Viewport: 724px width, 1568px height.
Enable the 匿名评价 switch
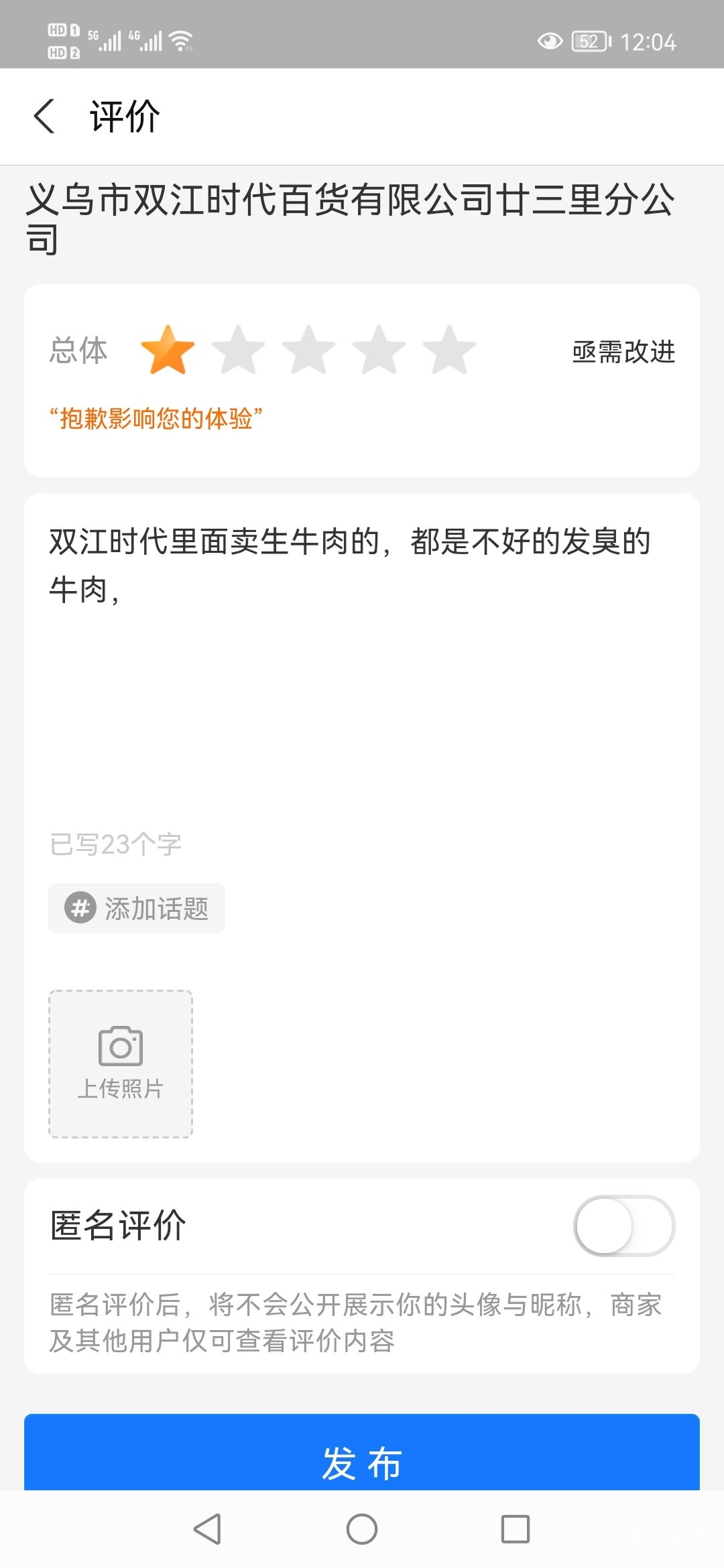click(623, 1226)
